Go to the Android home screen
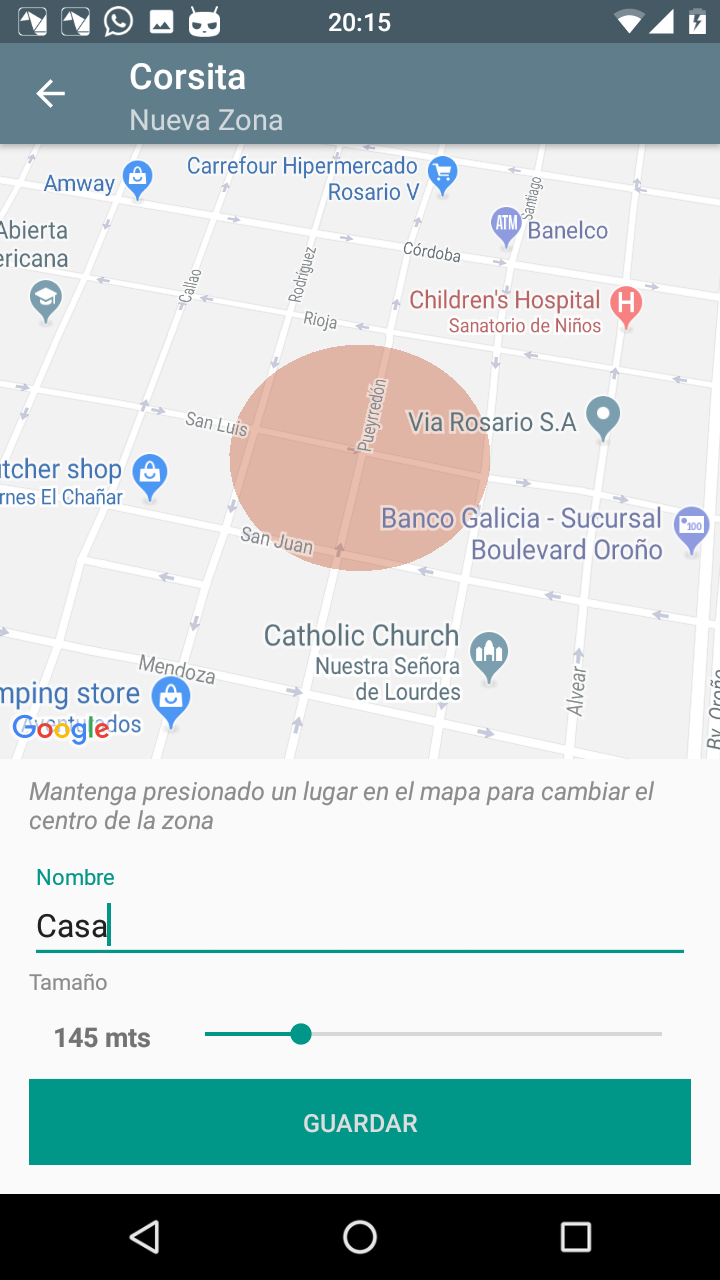This screenshot has width=720, height=1280. (360, 1237)
